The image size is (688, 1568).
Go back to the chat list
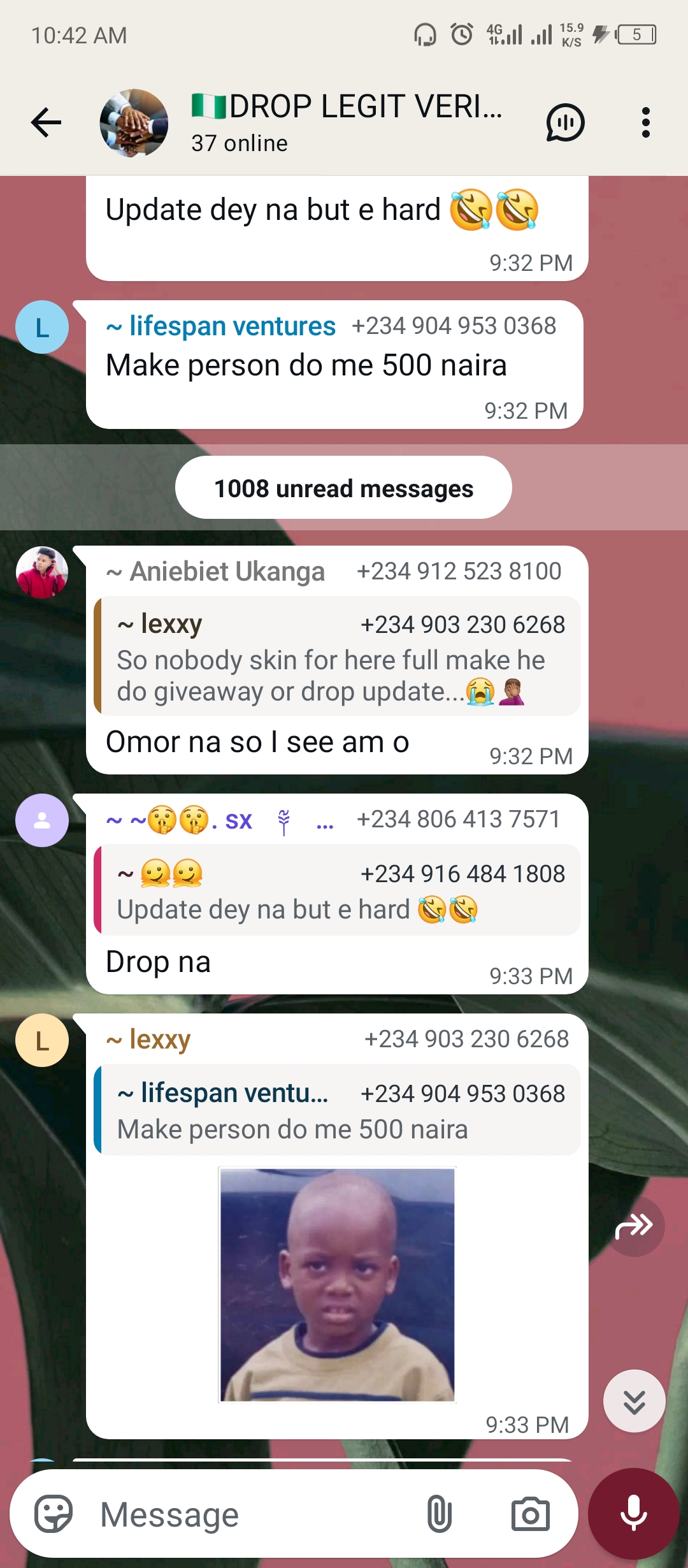[47, 122]
